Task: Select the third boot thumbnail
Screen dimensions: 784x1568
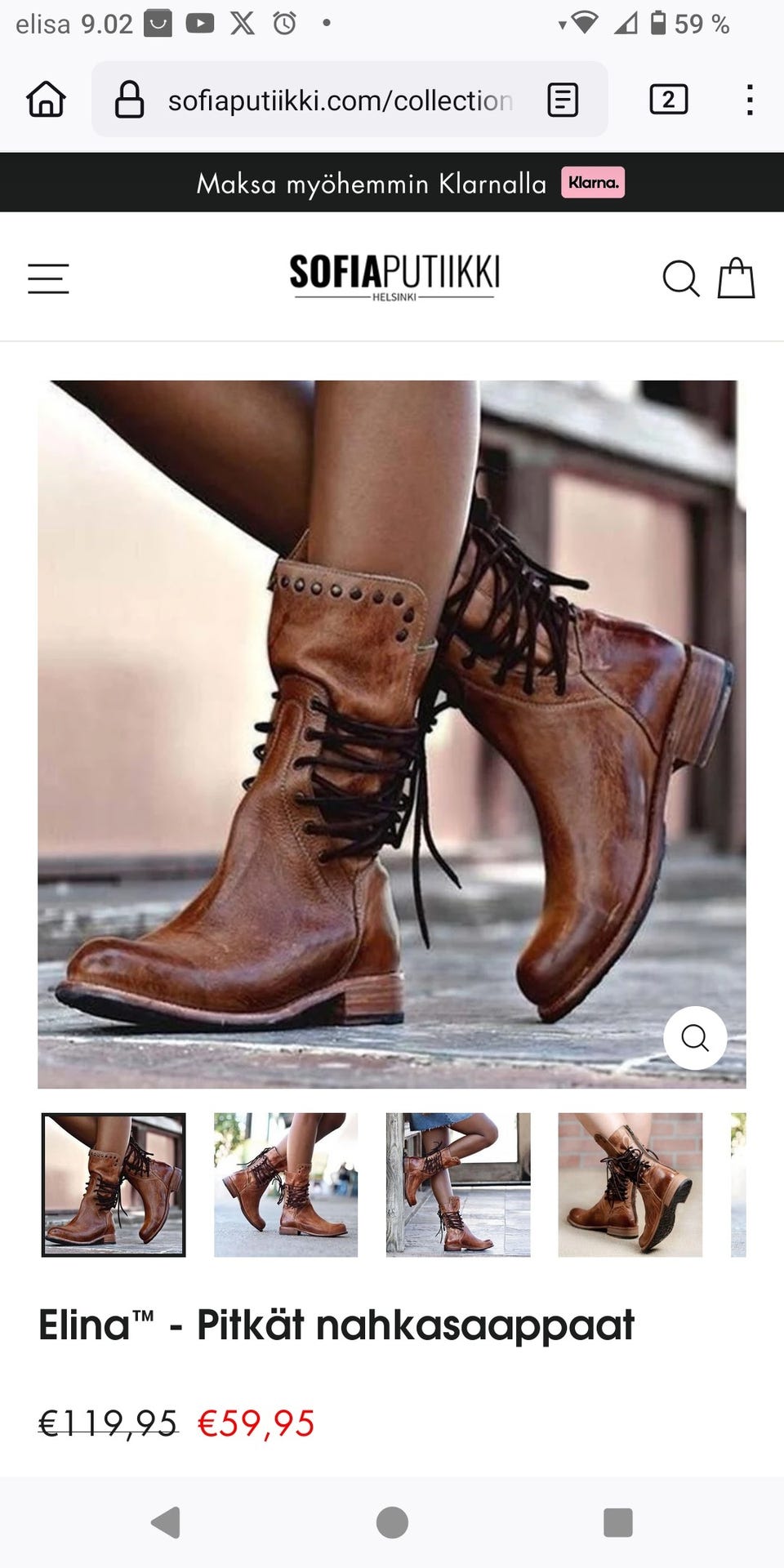Action: 458,1184
